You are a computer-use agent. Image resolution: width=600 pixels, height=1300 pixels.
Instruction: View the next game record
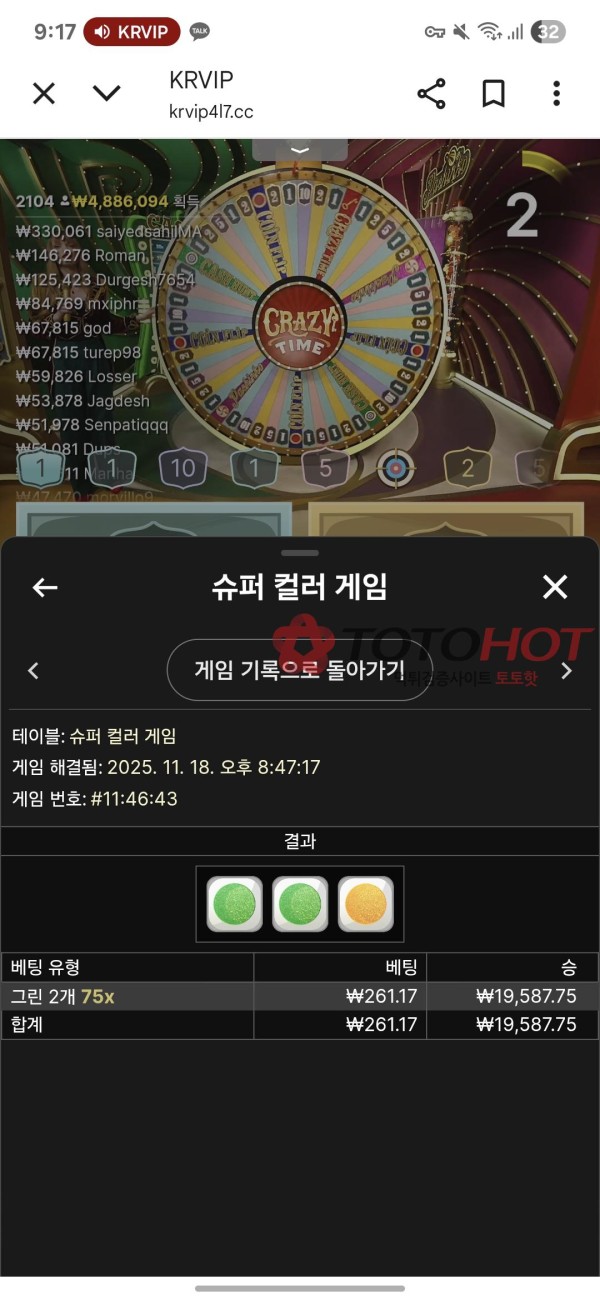coord(566,671)
